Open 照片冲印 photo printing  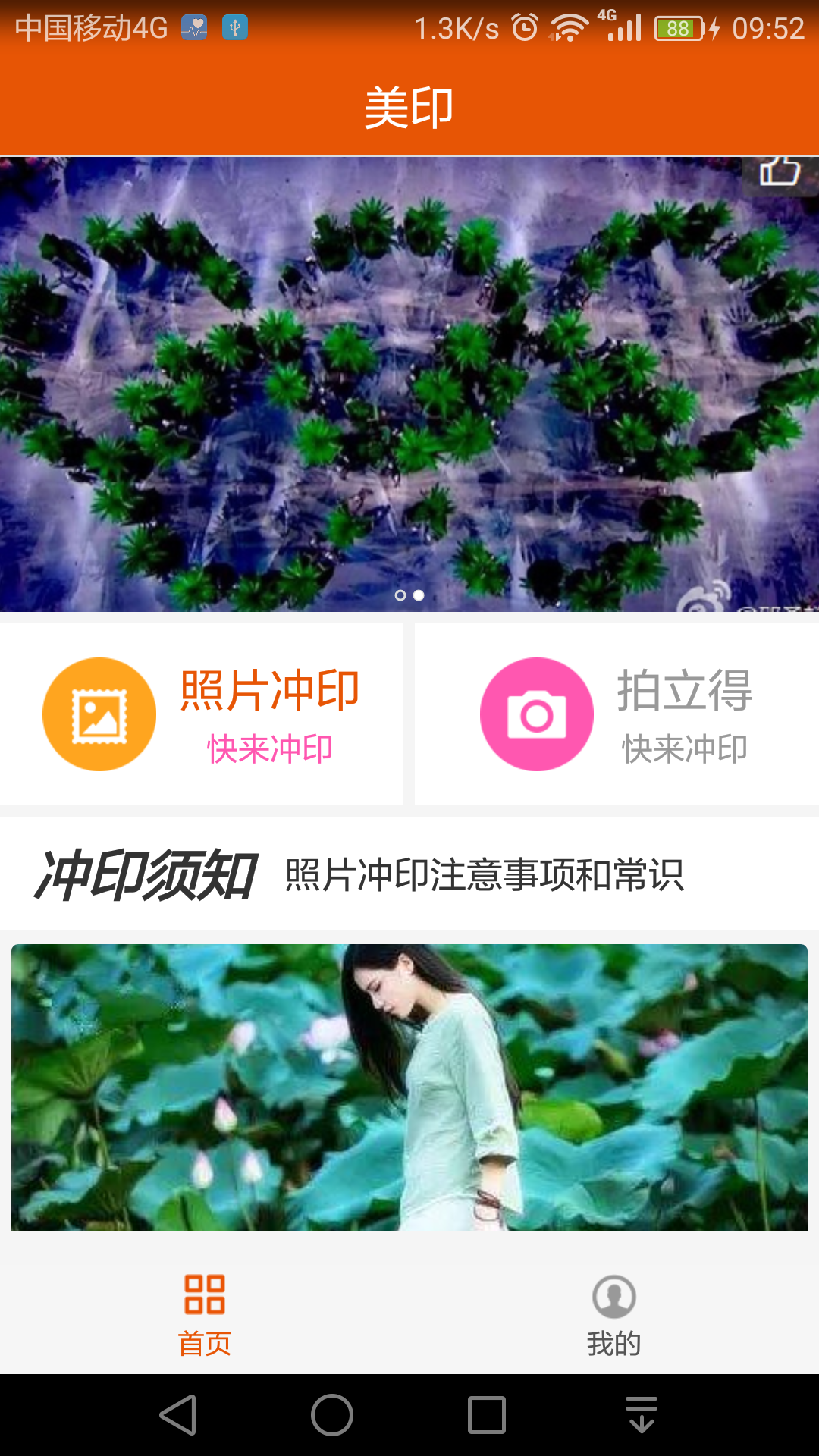click(x=202, y=714)
